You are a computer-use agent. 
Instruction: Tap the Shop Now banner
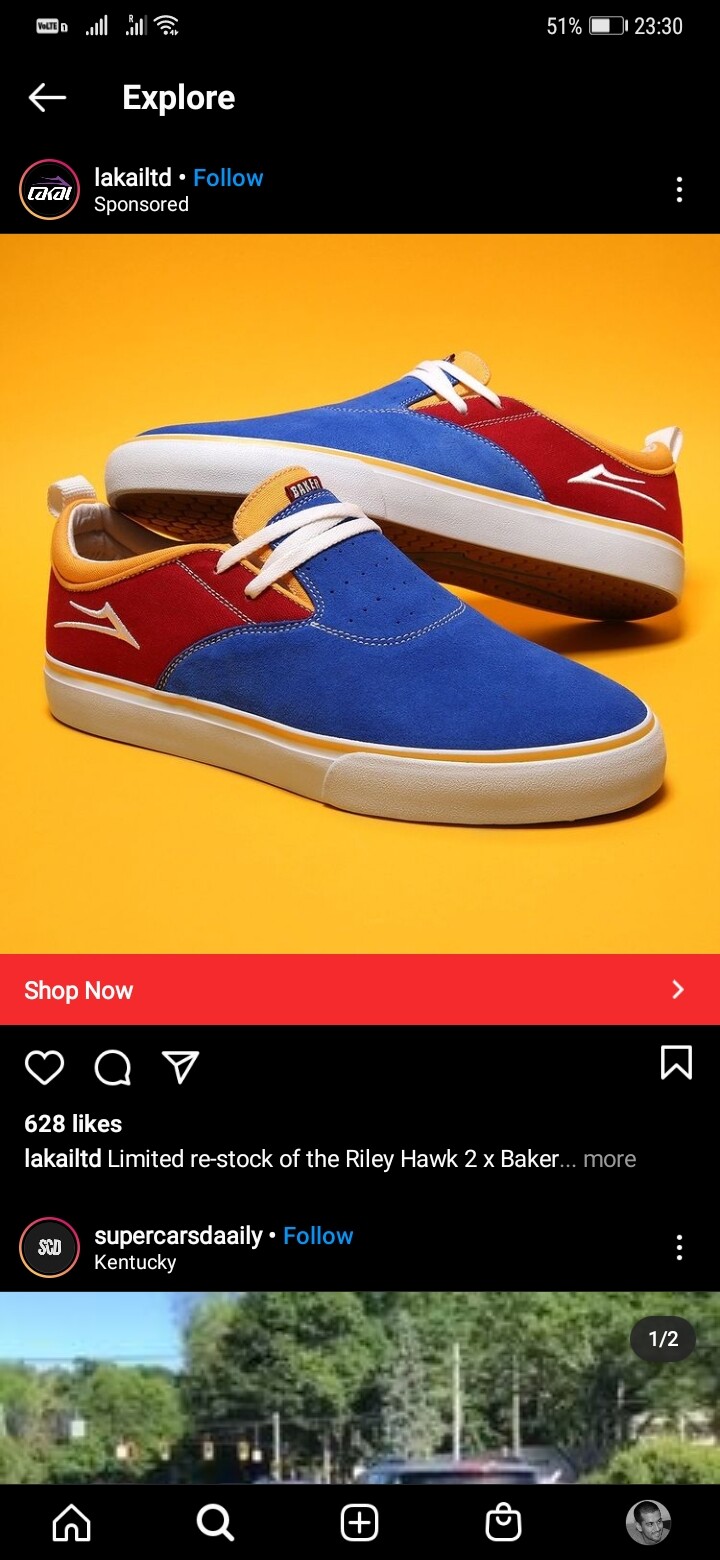point(360,989)
